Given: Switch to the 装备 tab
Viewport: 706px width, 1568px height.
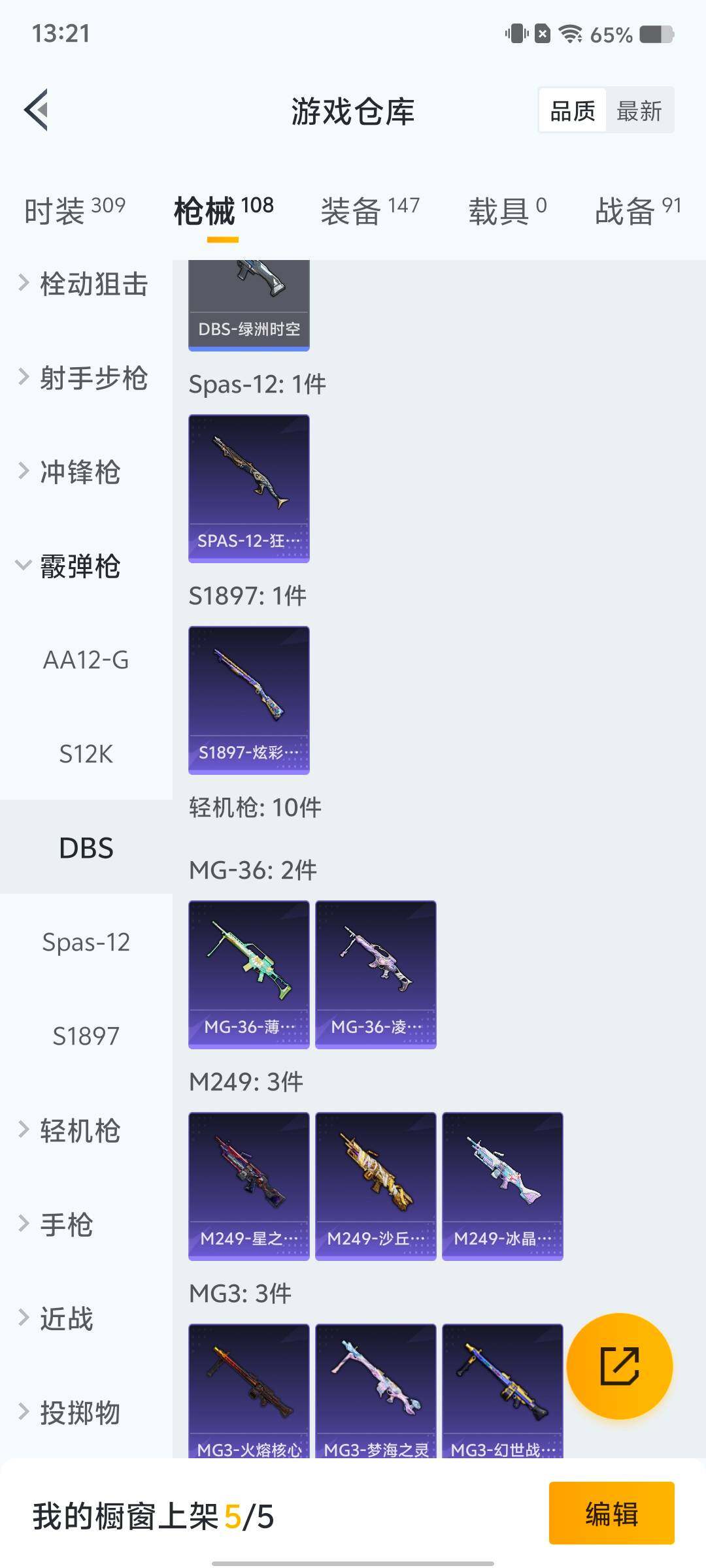Looking at the screenshot, I should click(353, 209).
